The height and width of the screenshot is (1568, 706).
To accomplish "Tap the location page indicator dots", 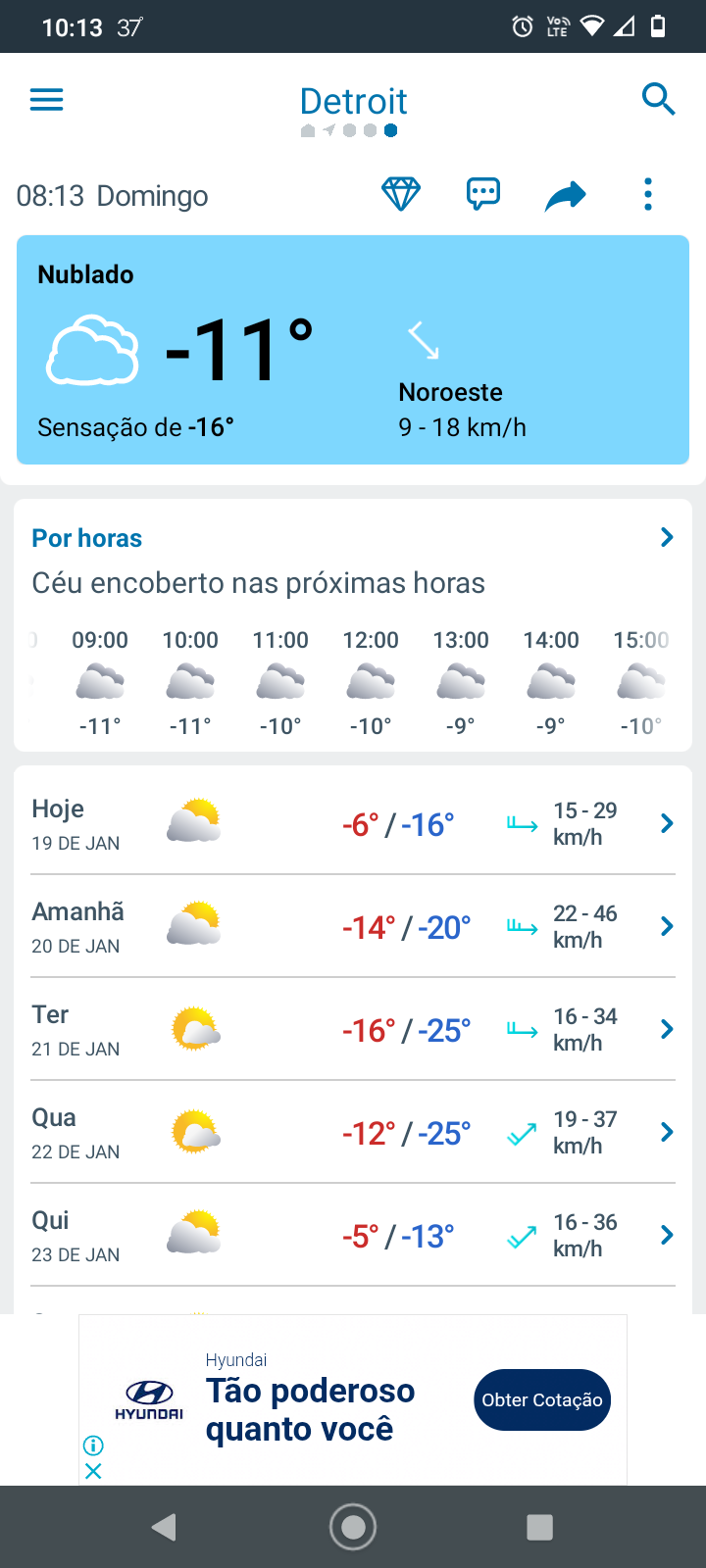I will point(349,130).
